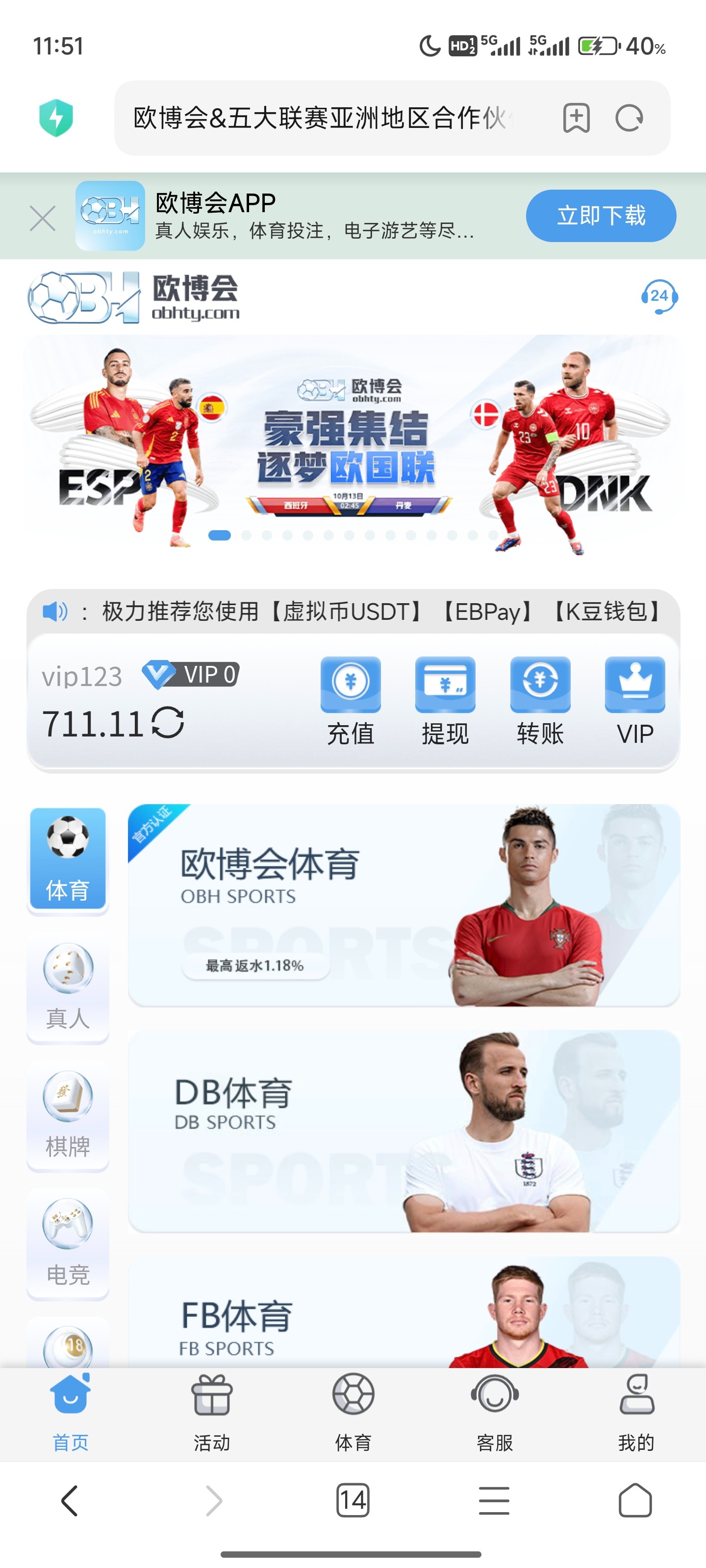The width and height of the screenshot is (706, 1568).
Task: Bookmark this page in the browser
Action: pos(576,118)
